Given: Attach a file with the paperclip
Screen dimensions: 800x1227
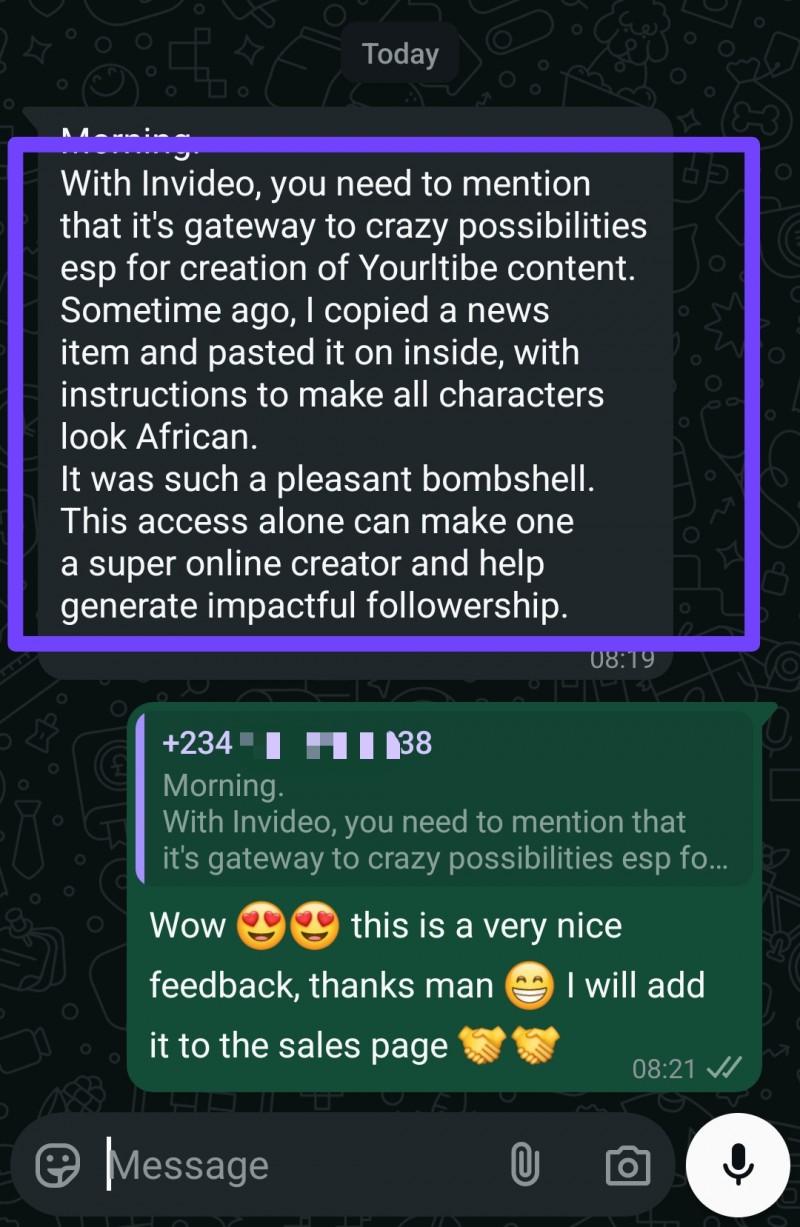Looking at the screenshot, I should 524,1165.
